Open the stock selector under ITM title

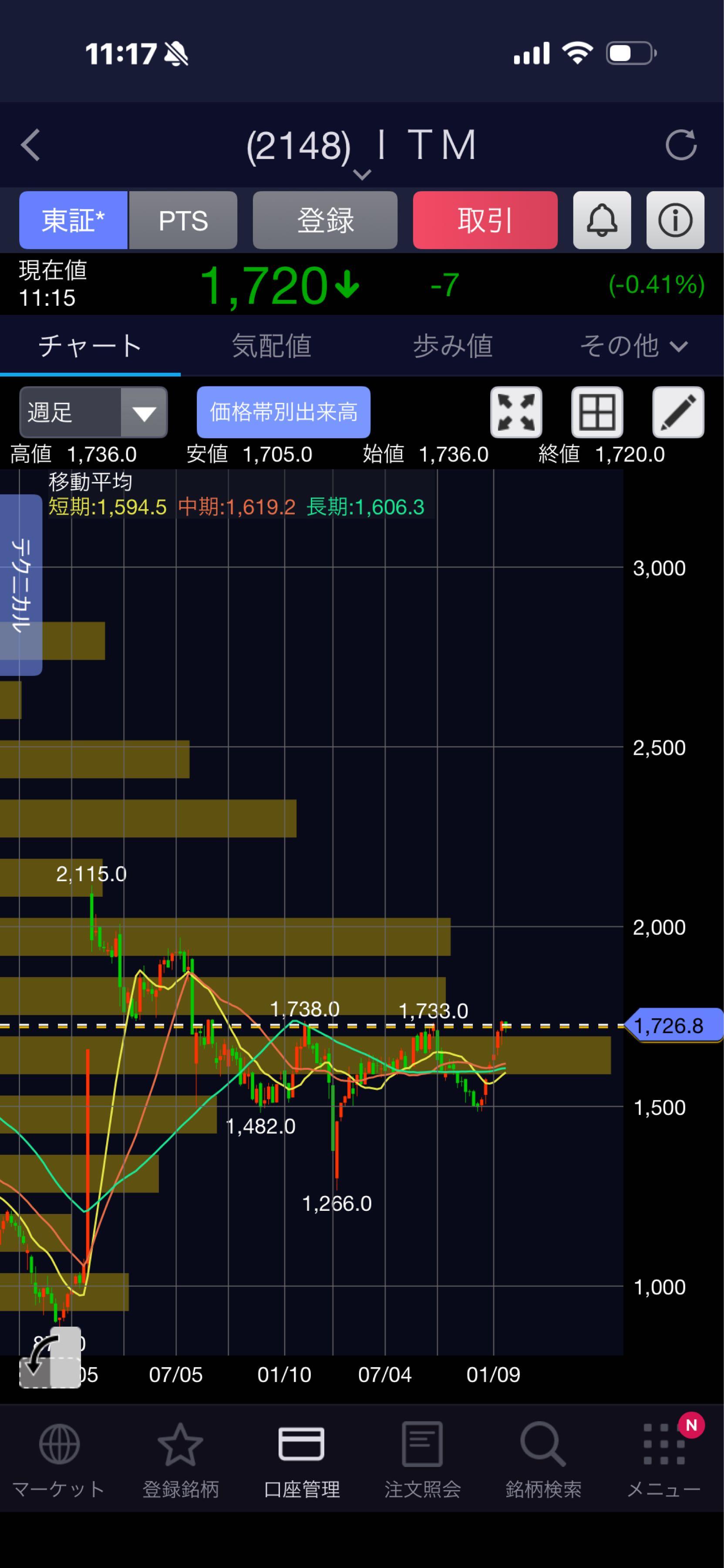pos(361,175)
